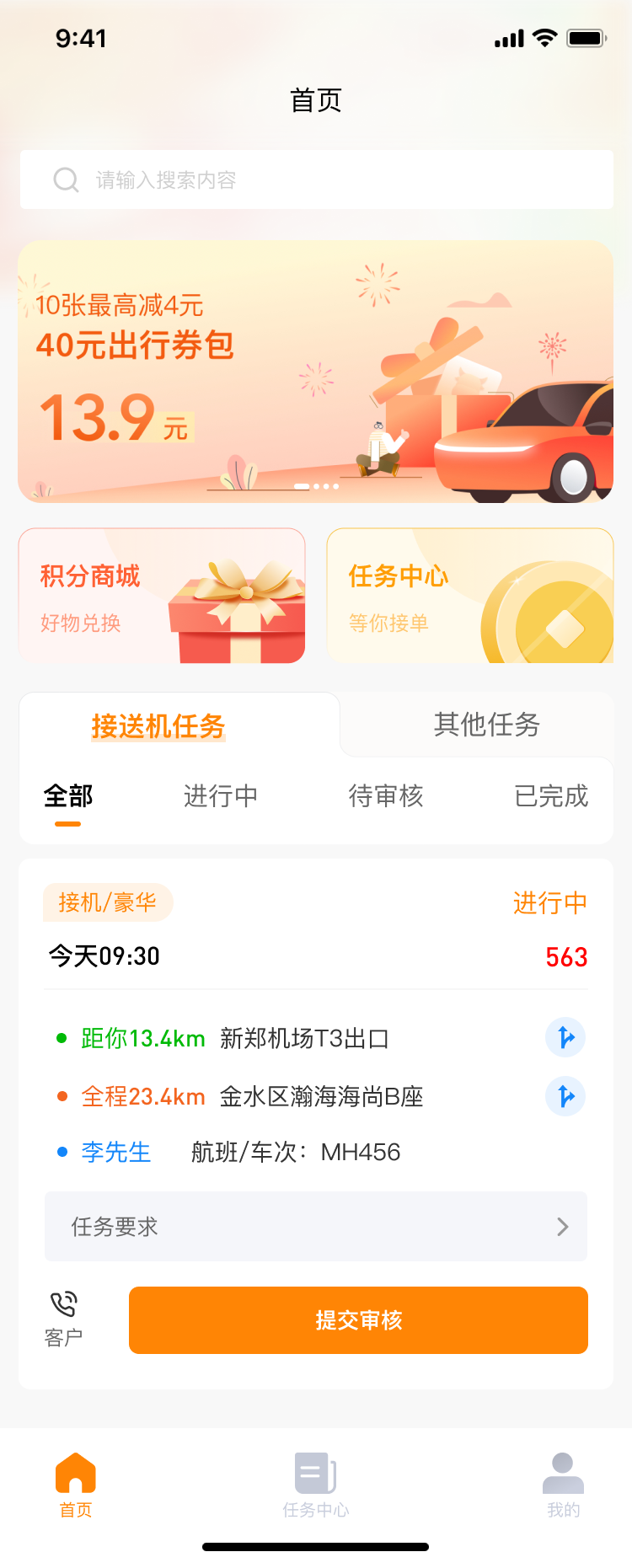Screen dimensions: 632x1568
Task: Tap the 提交审核 button
Action: tap(358, 1320)
